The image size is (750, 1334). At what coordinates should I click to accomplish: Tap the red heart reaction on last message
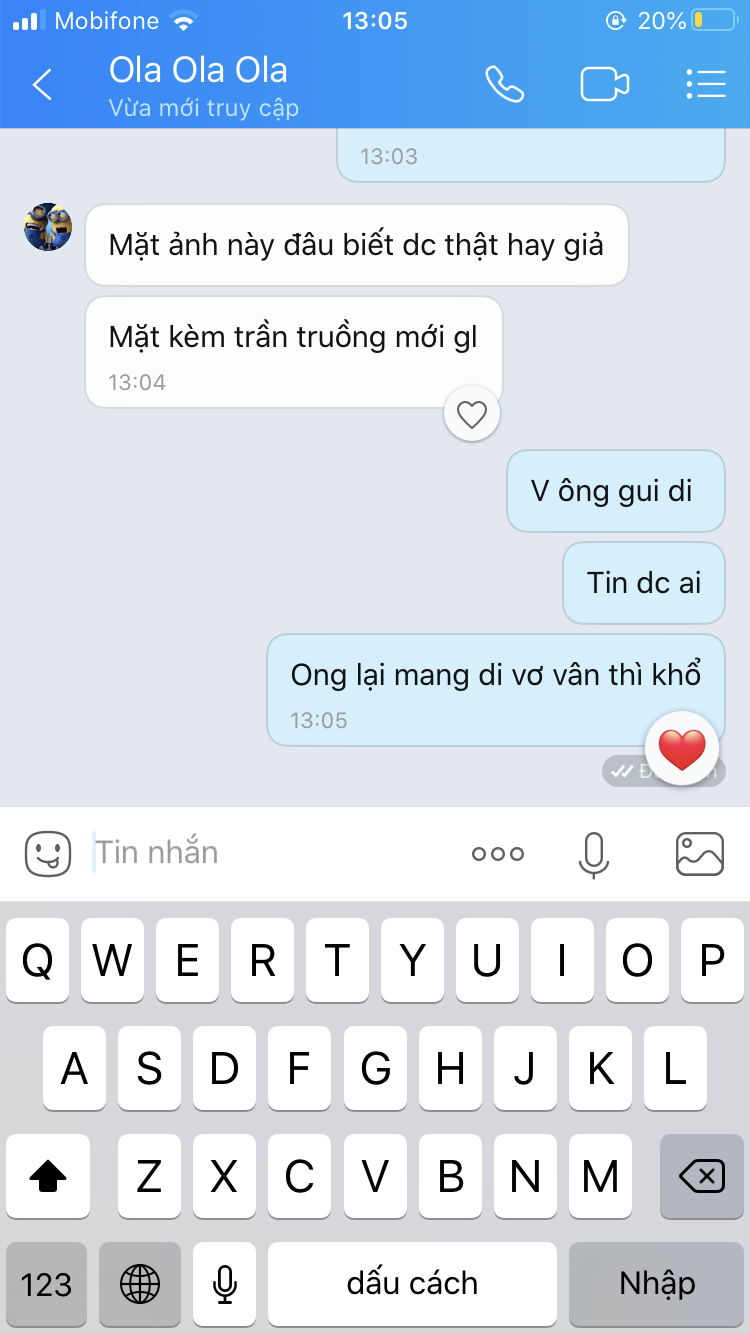click(x=683, y=749)
